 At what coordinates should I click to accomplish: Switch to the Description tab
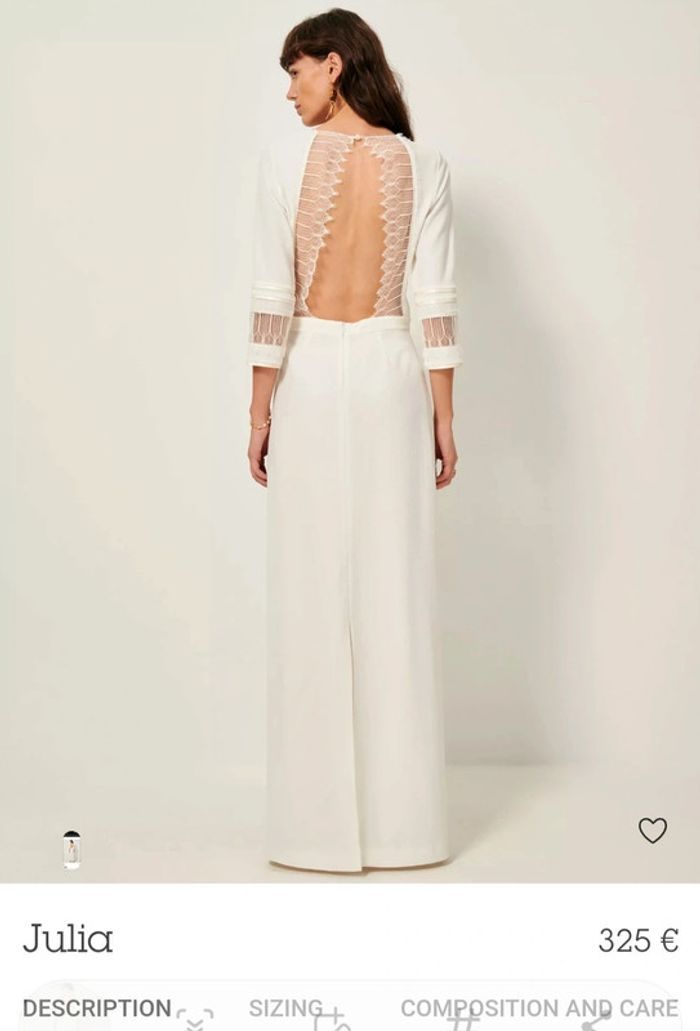pos(97,1008)
